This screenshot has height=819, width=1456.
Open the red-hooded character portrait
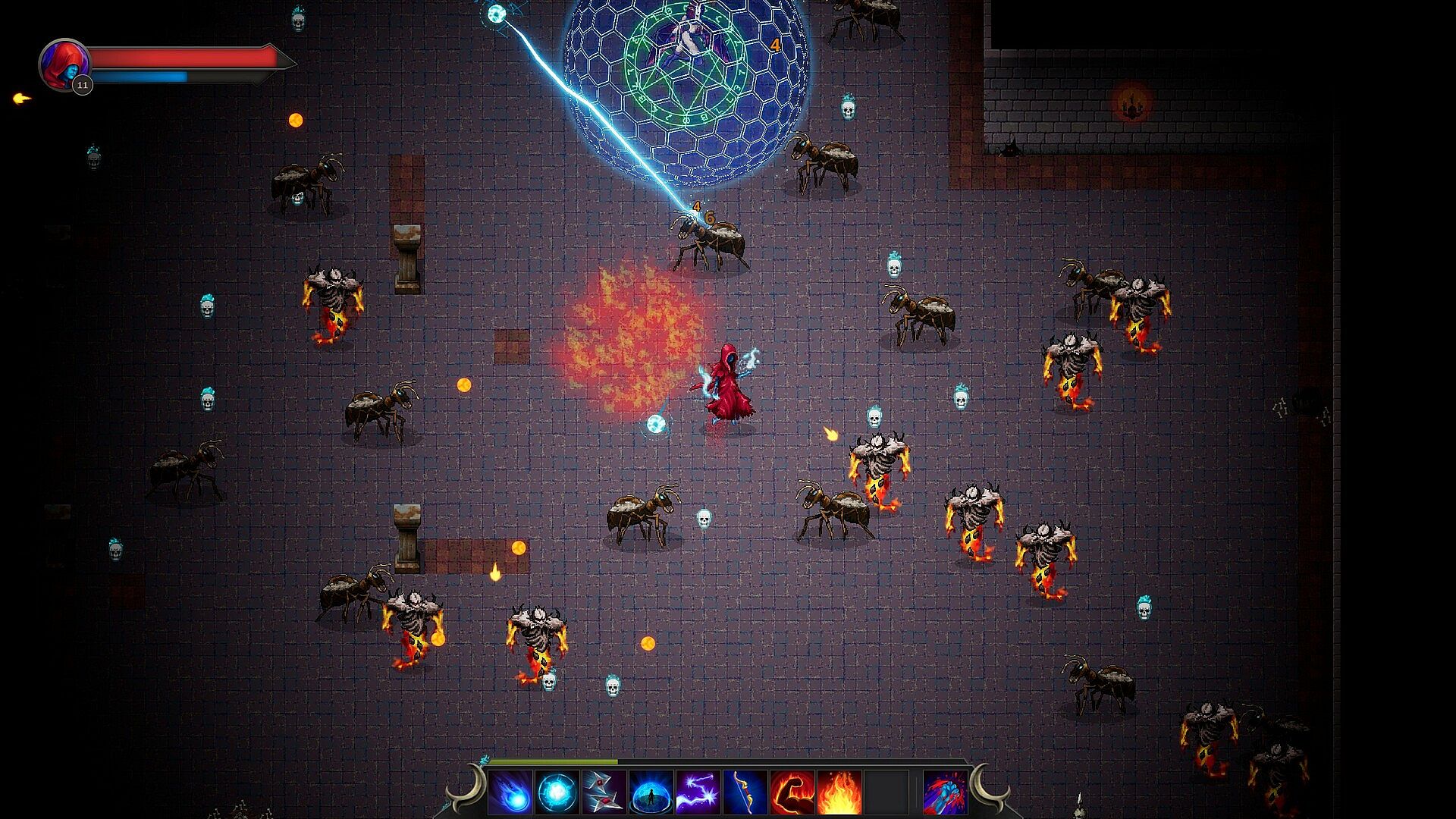[64, 64]
